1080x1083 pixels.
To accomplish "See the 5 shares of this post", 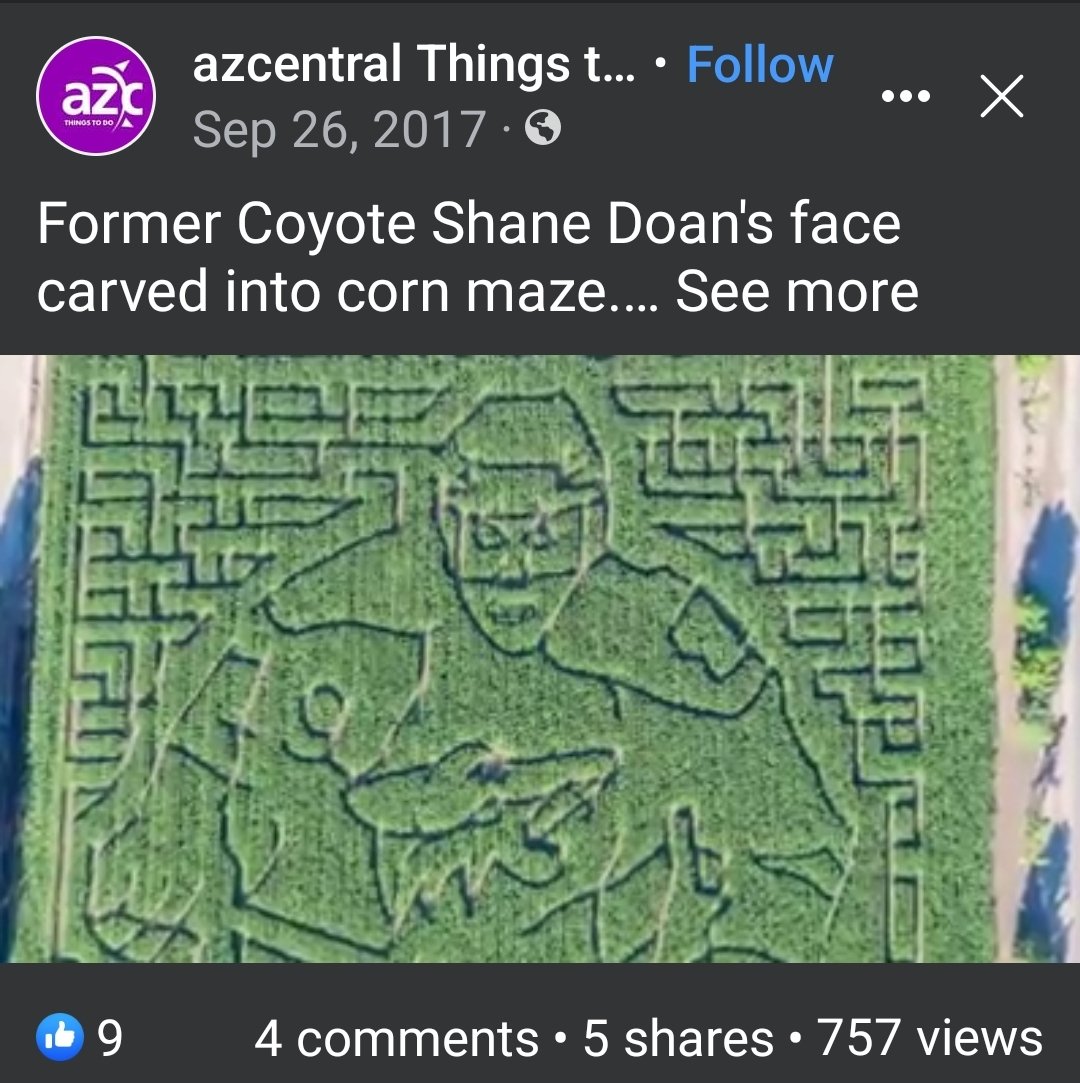I will pos(678,1037).
